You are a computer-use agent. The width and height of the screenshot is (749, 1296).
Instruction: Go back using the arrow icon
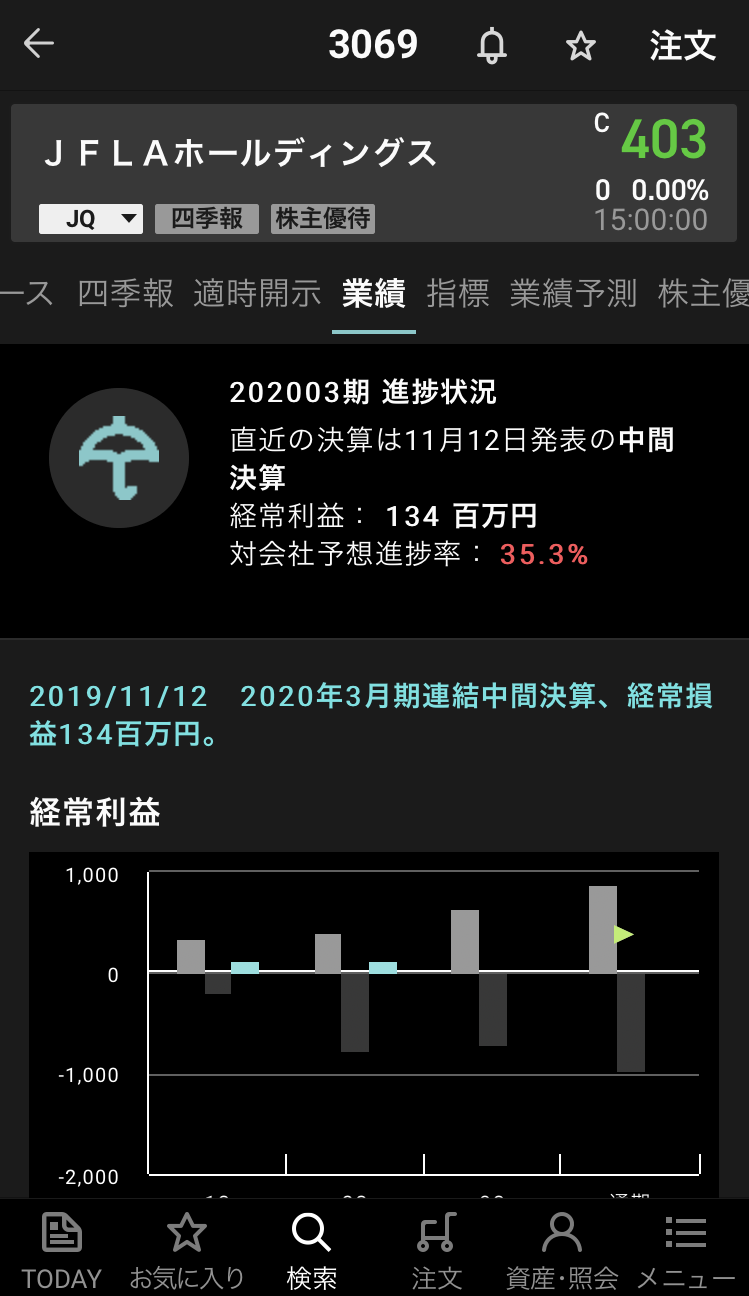pyautogui.click(x=39, y=44)
